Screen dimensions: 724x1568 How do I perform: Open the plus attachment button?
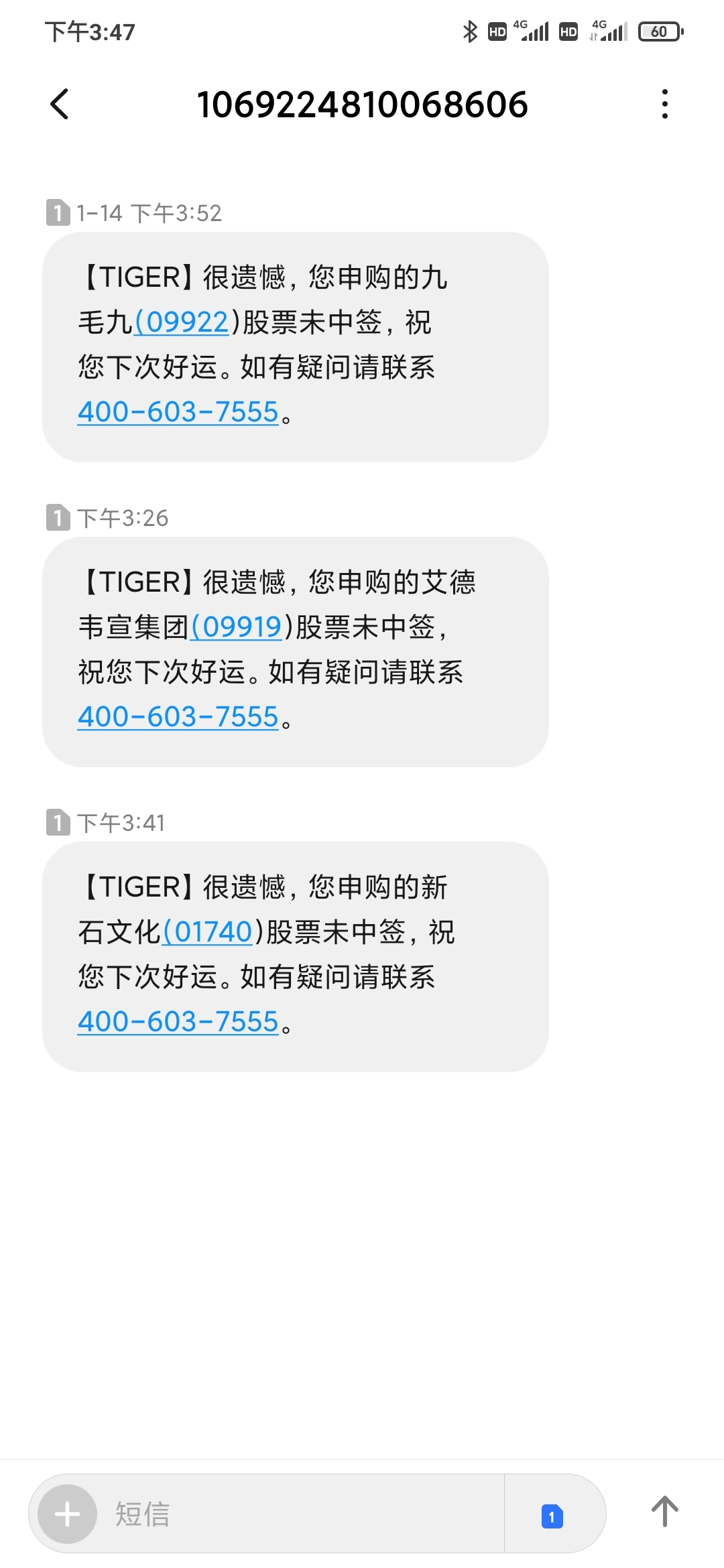tap(67, 1514)
